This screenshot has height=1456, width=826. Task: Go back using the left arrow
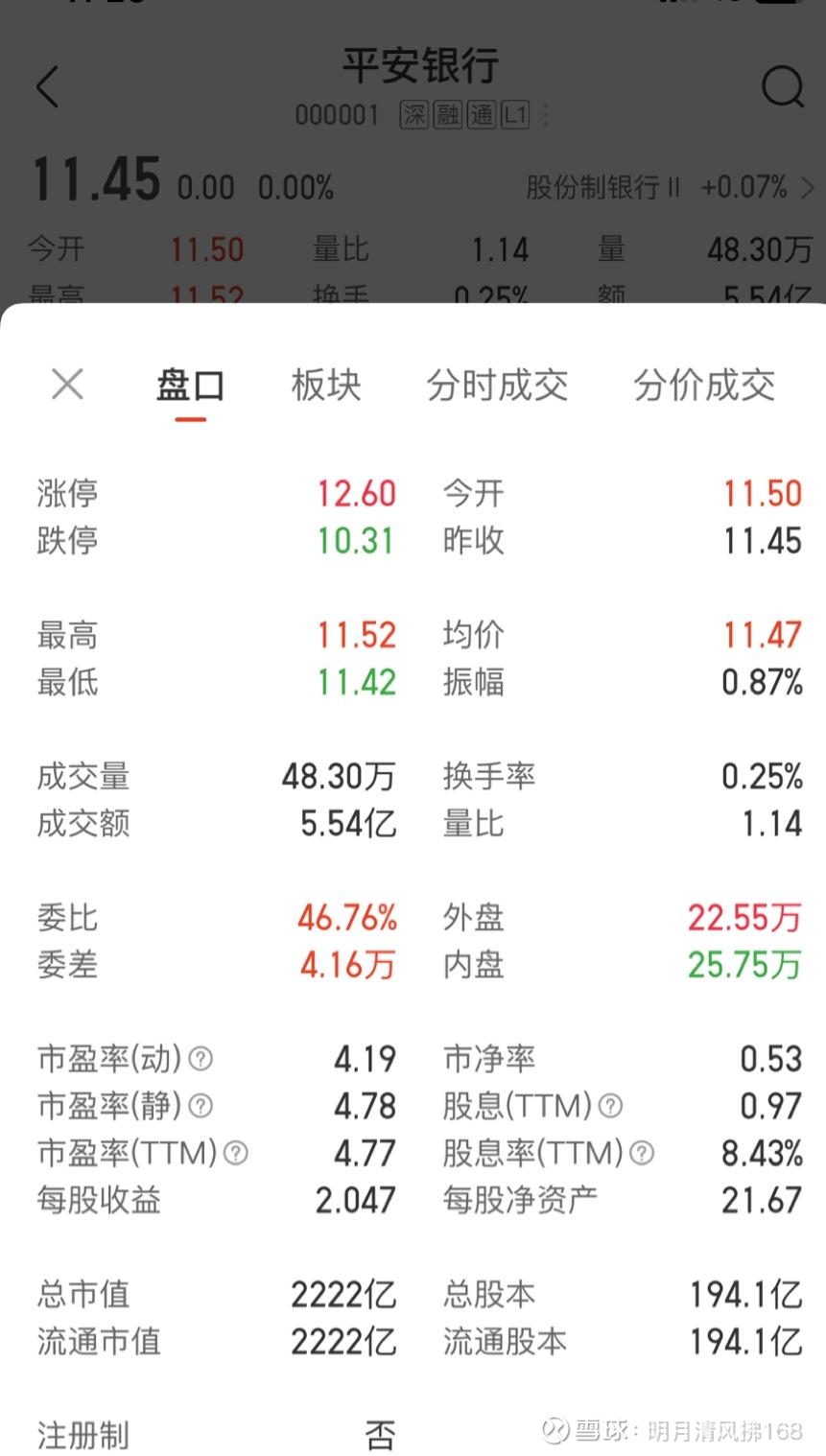coord(46,86)
